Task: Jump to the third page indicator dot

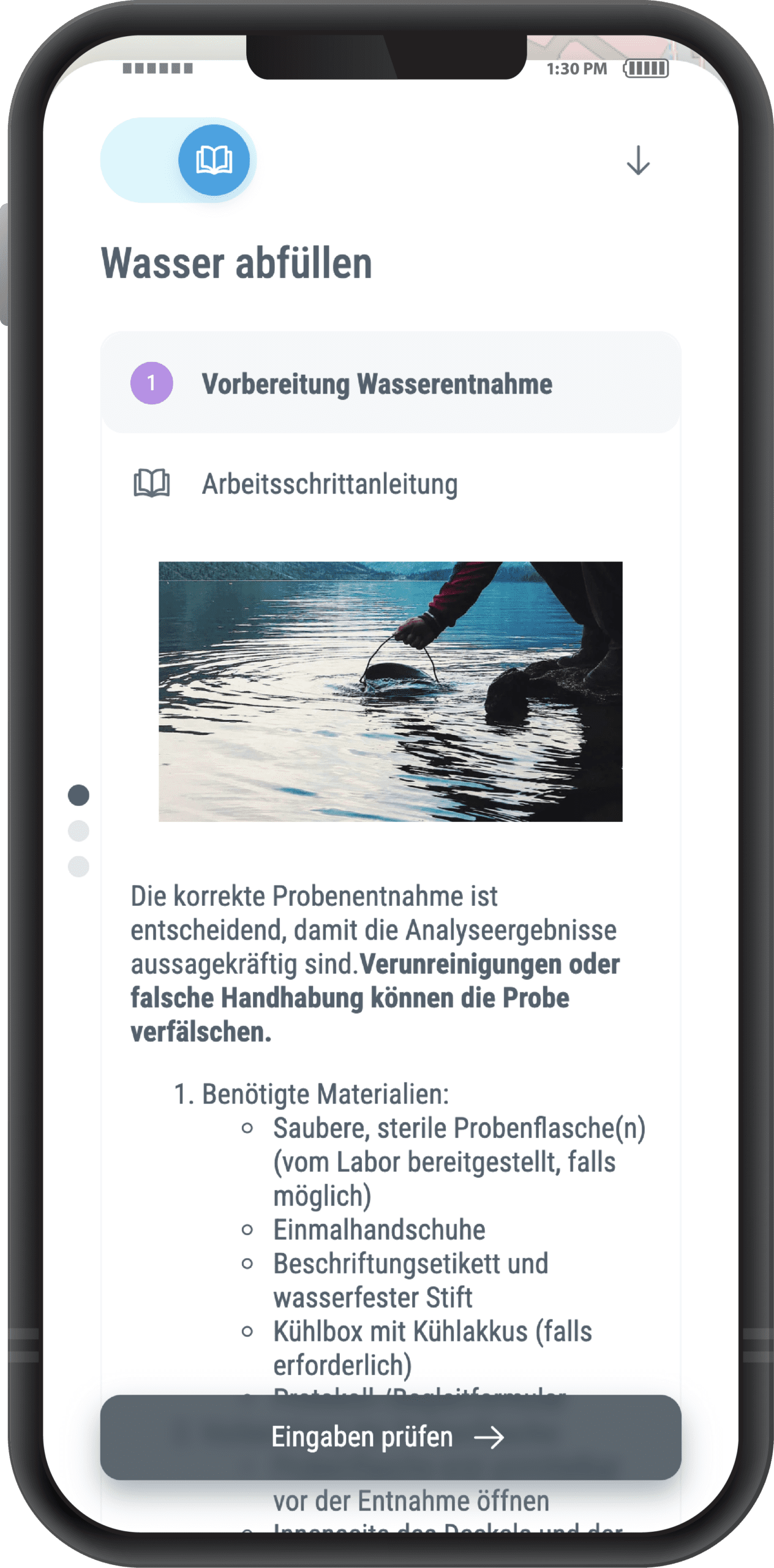Action: click(78, 867)
